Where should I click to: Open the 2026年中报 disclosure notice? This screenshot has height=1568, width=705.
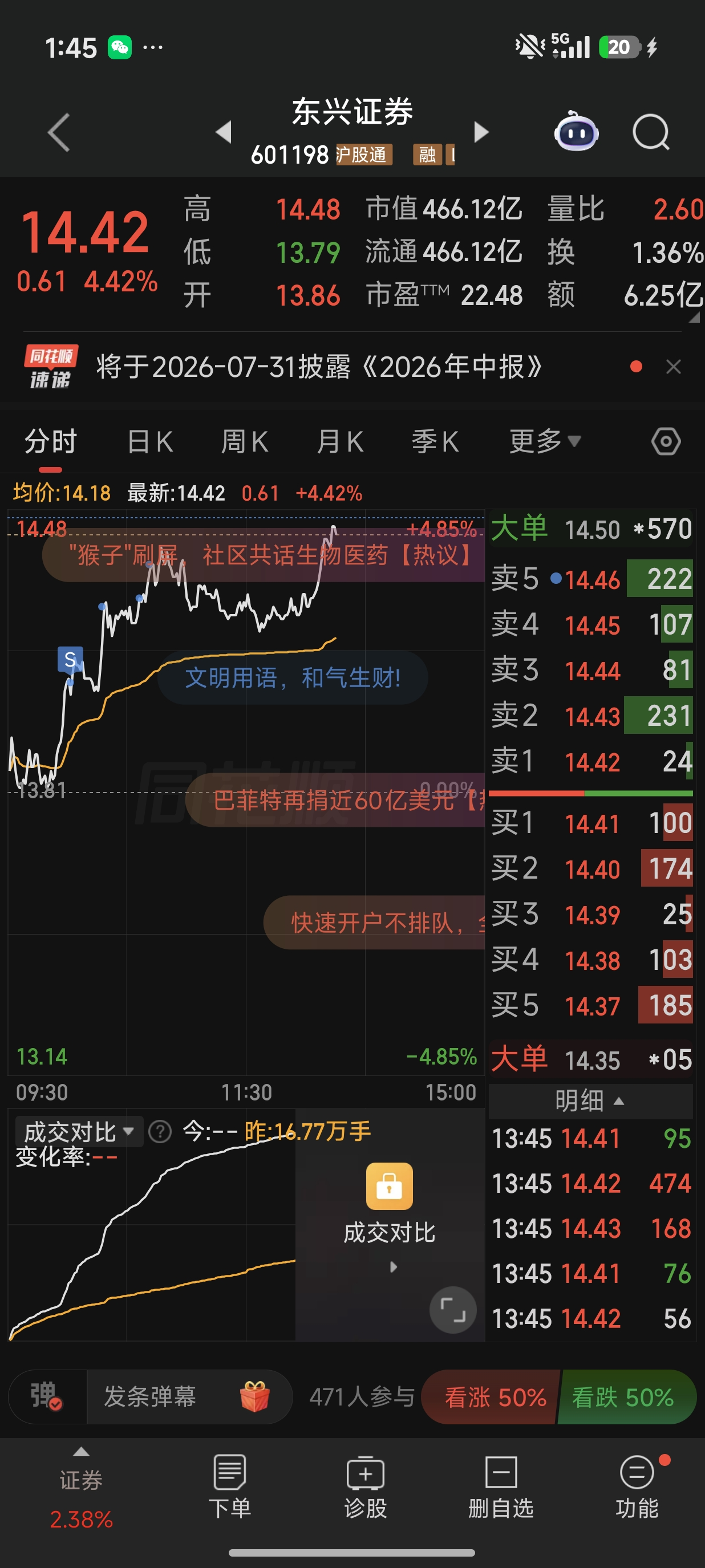pyautogui.click(x=319, y=367)
